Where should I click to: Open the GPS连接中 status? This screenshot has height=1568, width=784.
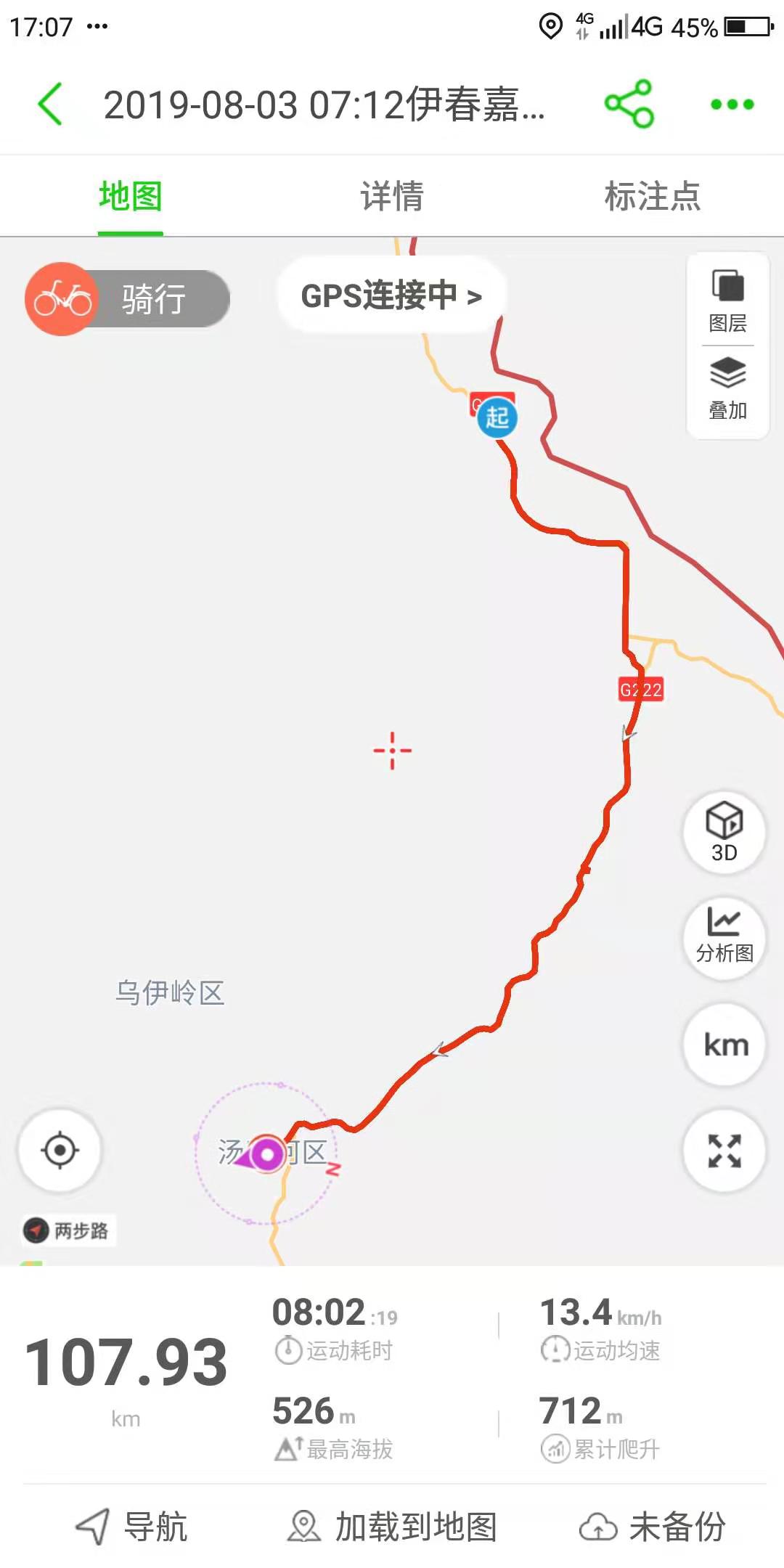tap(391, 295)
